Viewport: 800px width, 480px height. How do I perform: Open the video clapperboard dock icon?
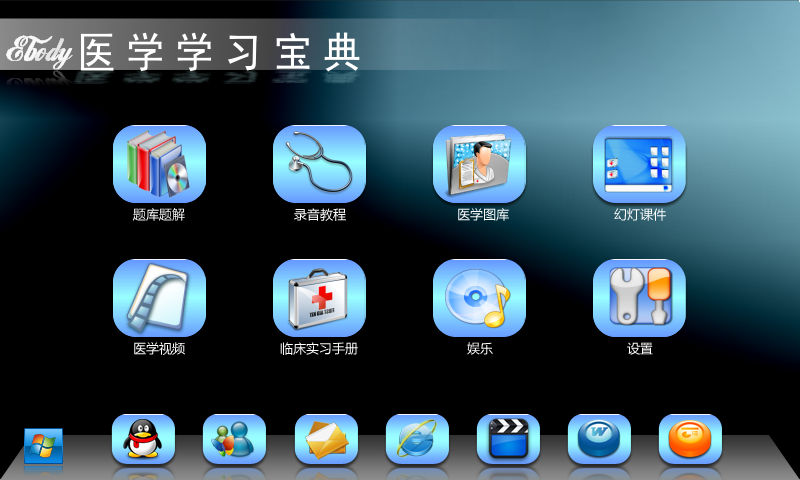click(508, 439)
